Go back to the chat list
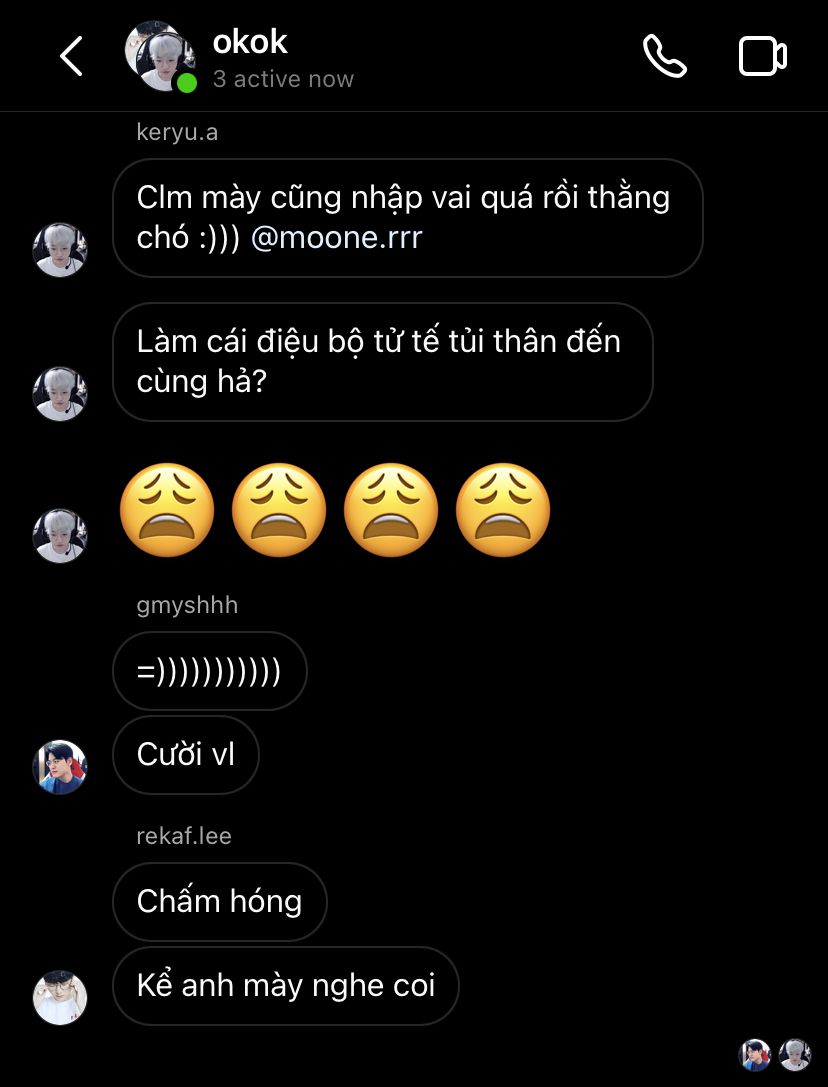 [x=71, y=57]
